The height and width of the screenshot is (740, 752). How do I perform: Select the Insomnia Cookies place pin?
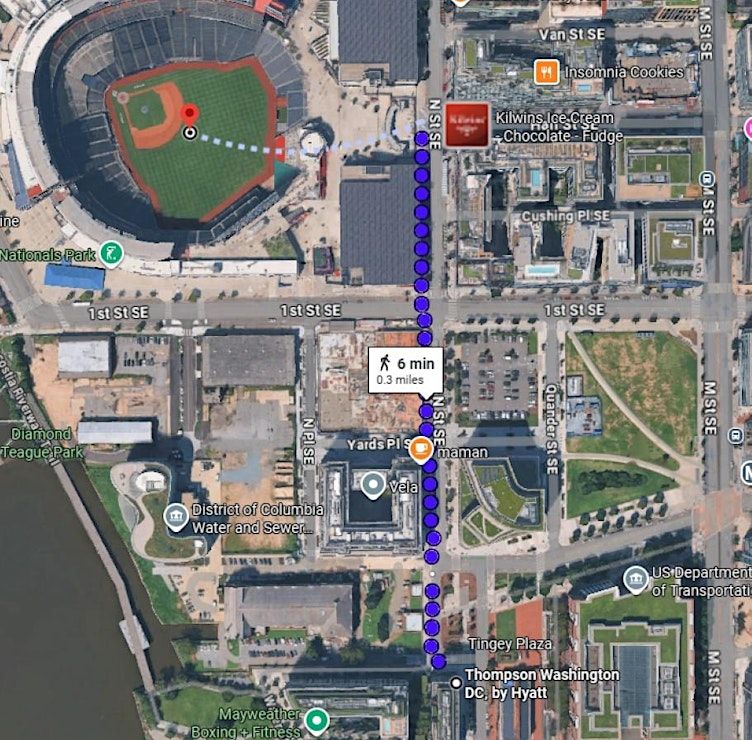[x=545, y=72]
